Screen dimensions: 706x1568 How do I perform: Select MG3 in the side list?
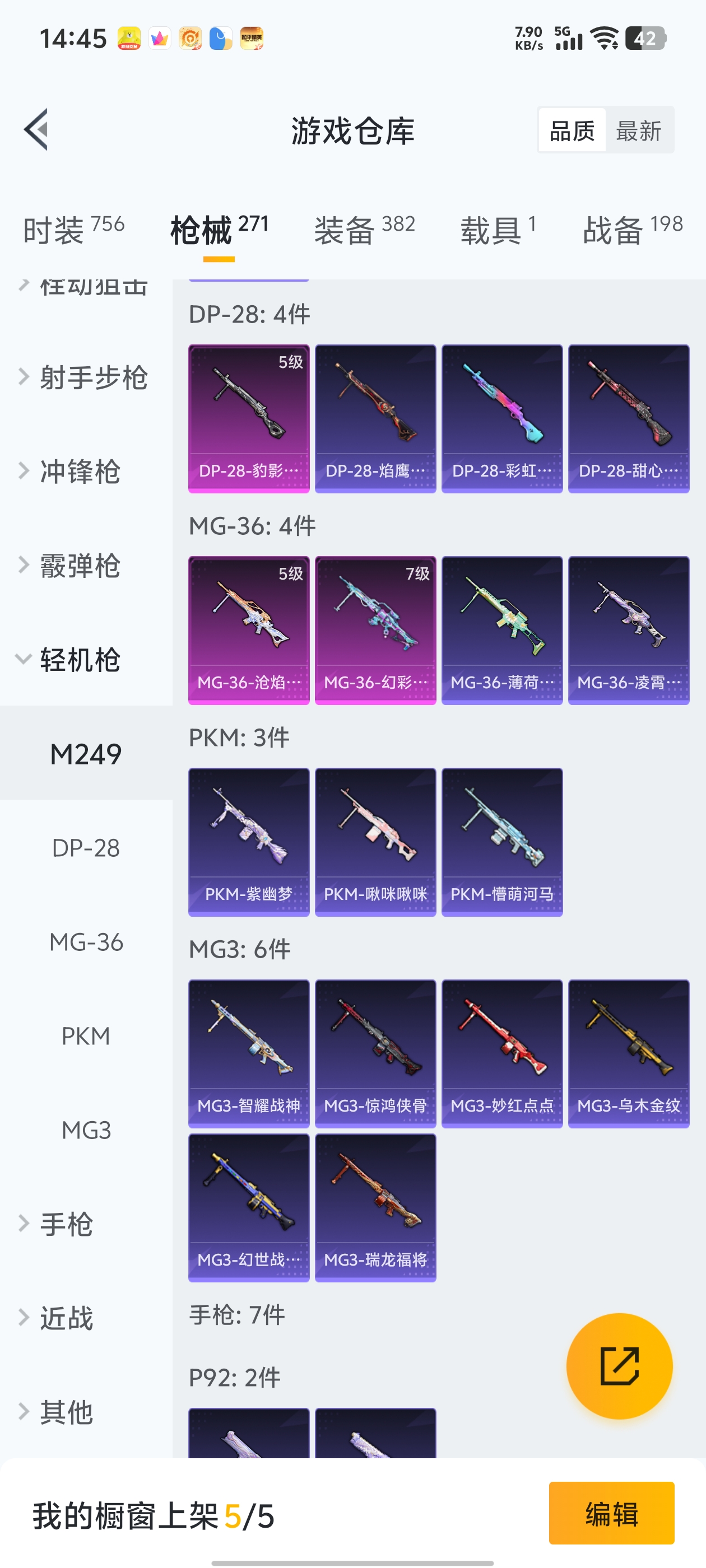[86, 1130]
